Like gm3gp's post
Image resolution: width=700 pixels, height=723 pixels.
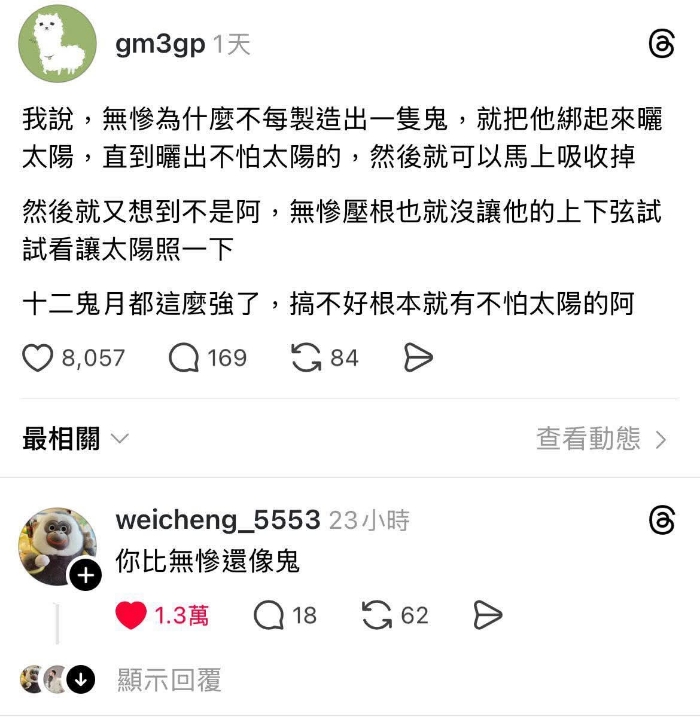click(x=37, y=358)
